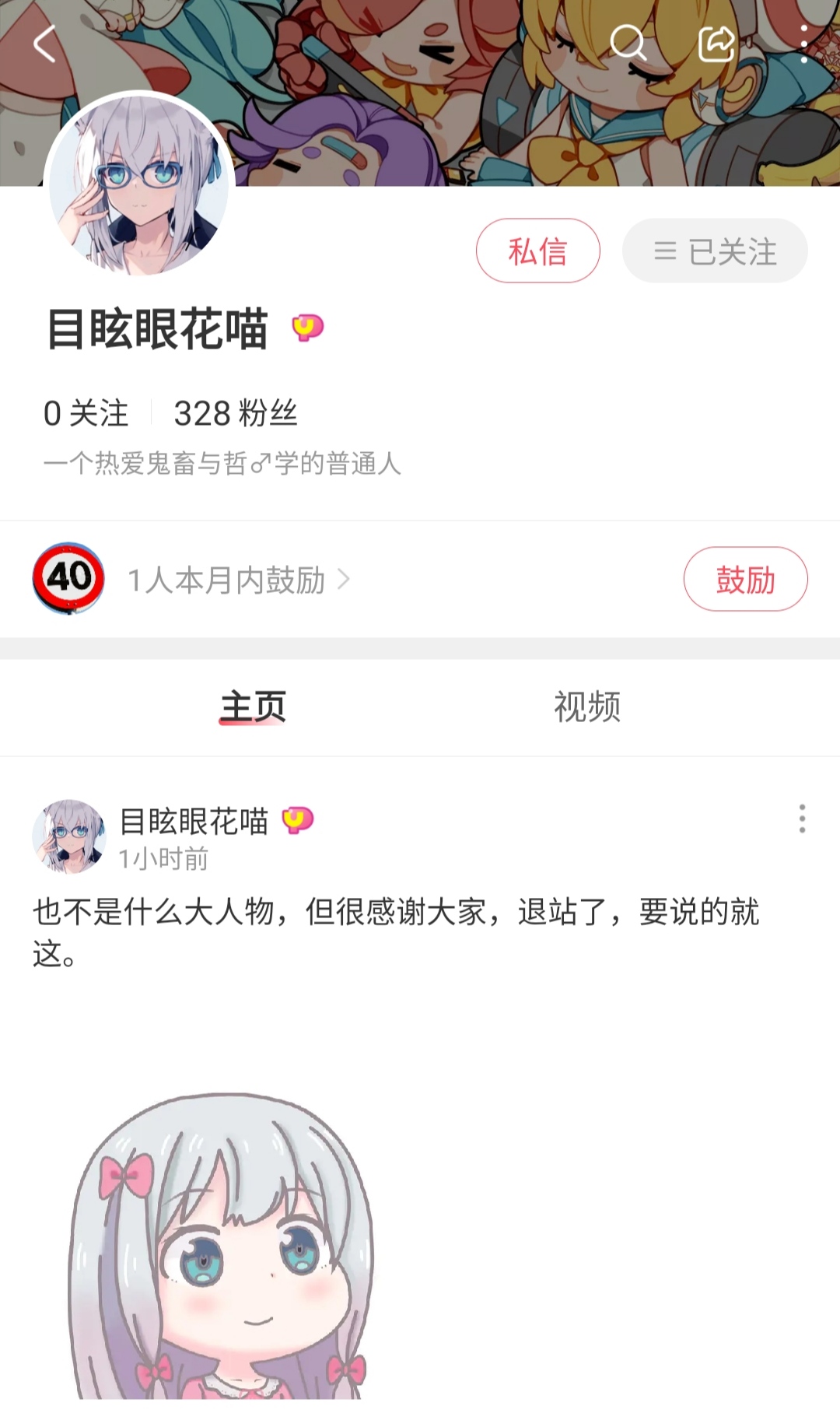Switch to the 主页 tab
The width and height of the screenshot is (840, 1413).
pos(253,707)
